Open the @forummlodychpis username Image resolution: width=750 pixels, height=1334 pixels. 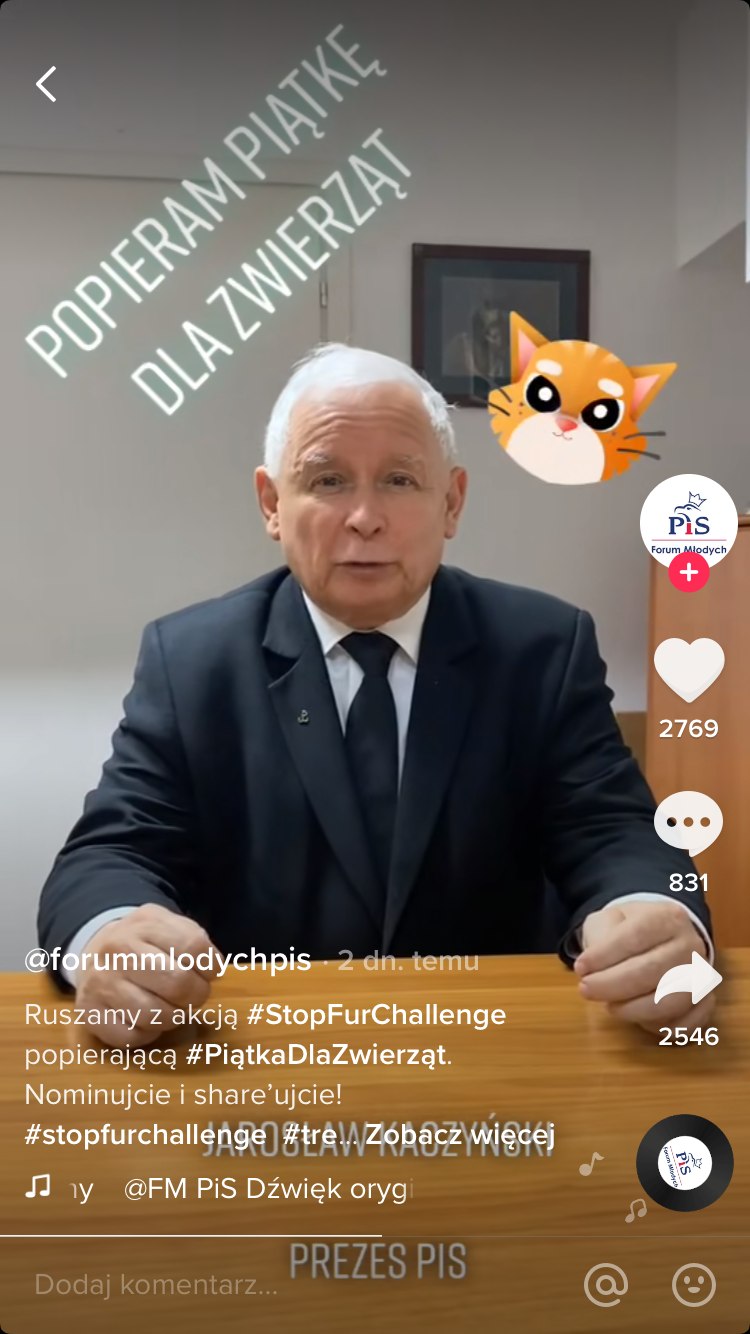(x=168, y=960)
